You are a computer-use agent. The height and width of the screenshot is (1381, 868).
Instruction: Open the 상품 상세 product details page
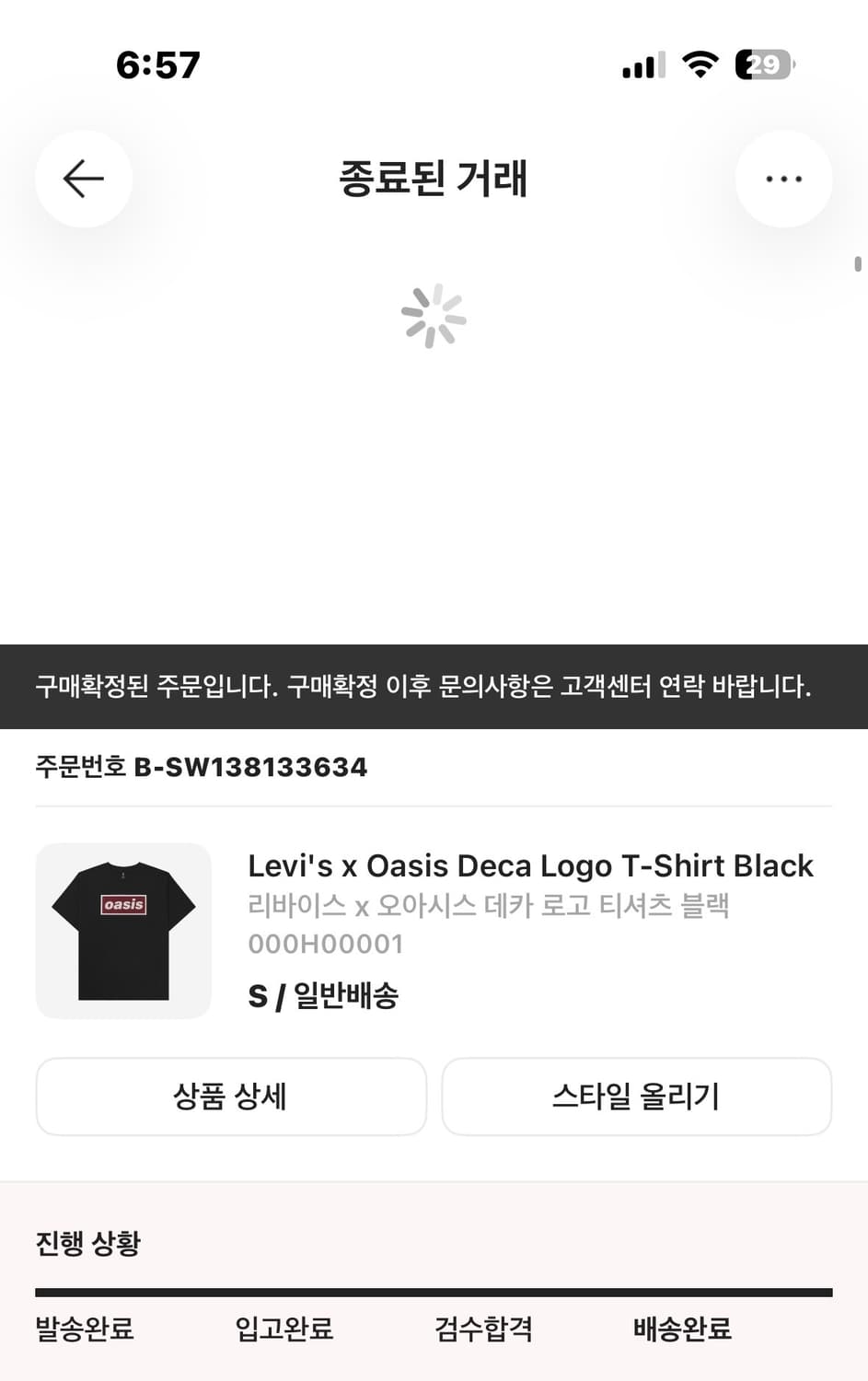[230, 1097]
